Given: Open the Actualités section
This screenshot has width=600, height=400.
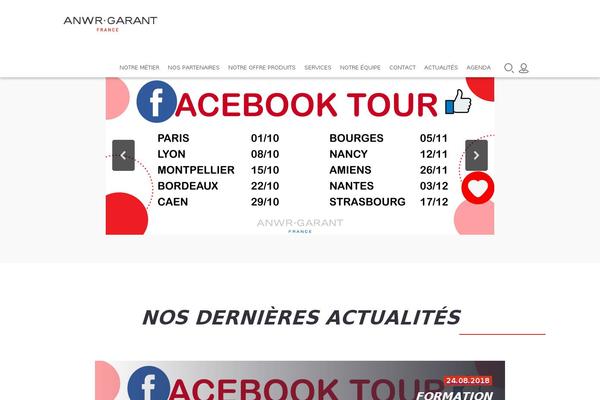Looking at the screenshot, I should point(441,67).
